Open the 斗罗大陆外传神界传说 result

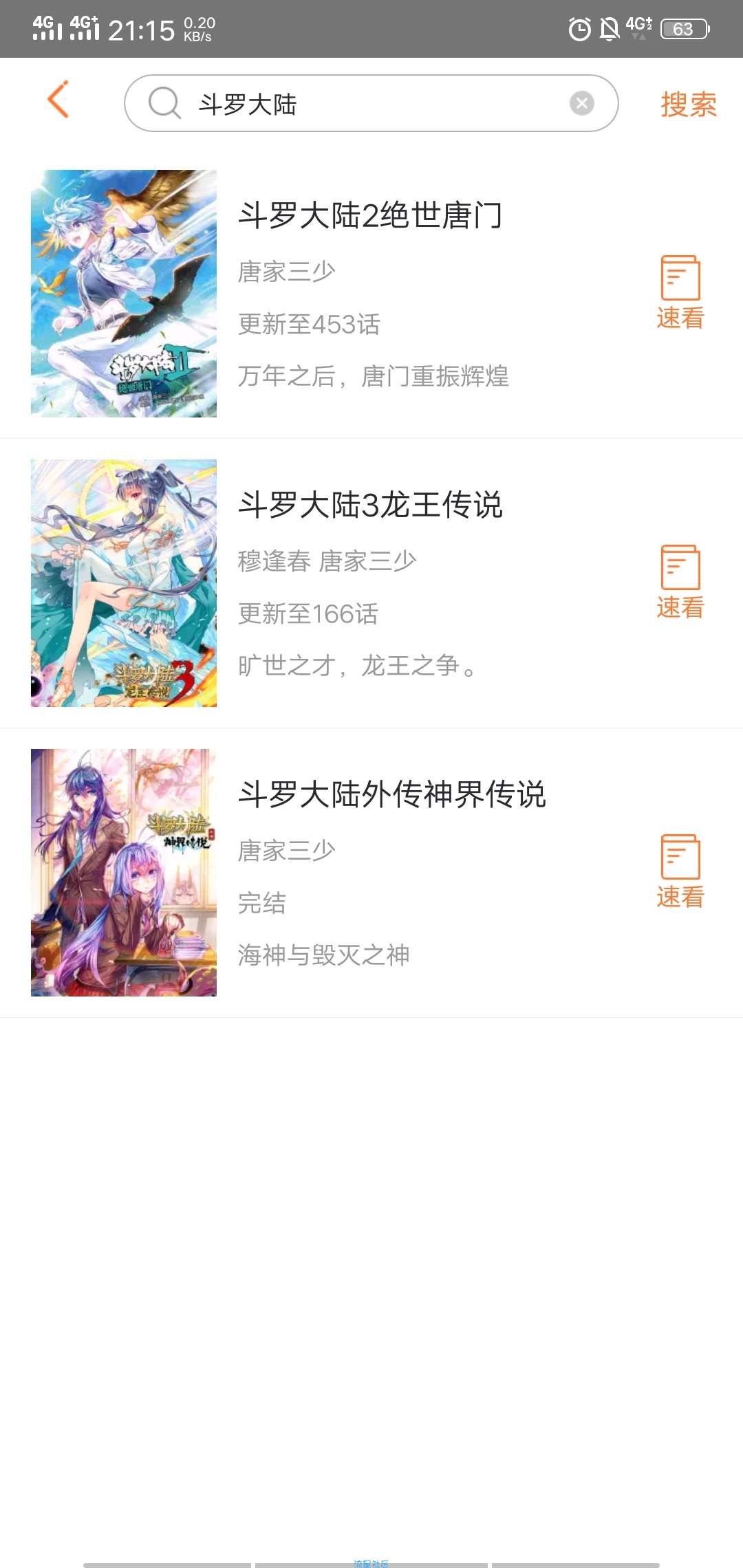[391, 794]
